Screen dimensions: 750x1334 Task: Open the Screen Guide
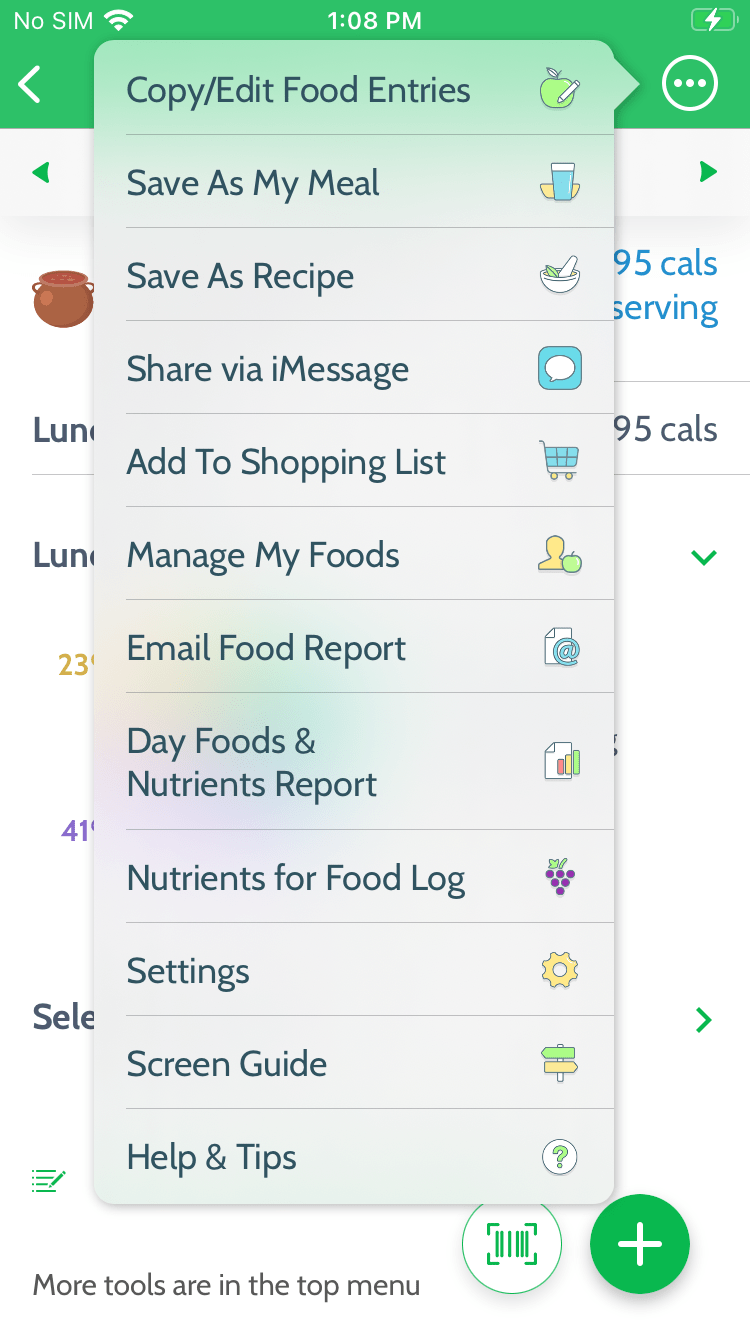point(352,1064)
